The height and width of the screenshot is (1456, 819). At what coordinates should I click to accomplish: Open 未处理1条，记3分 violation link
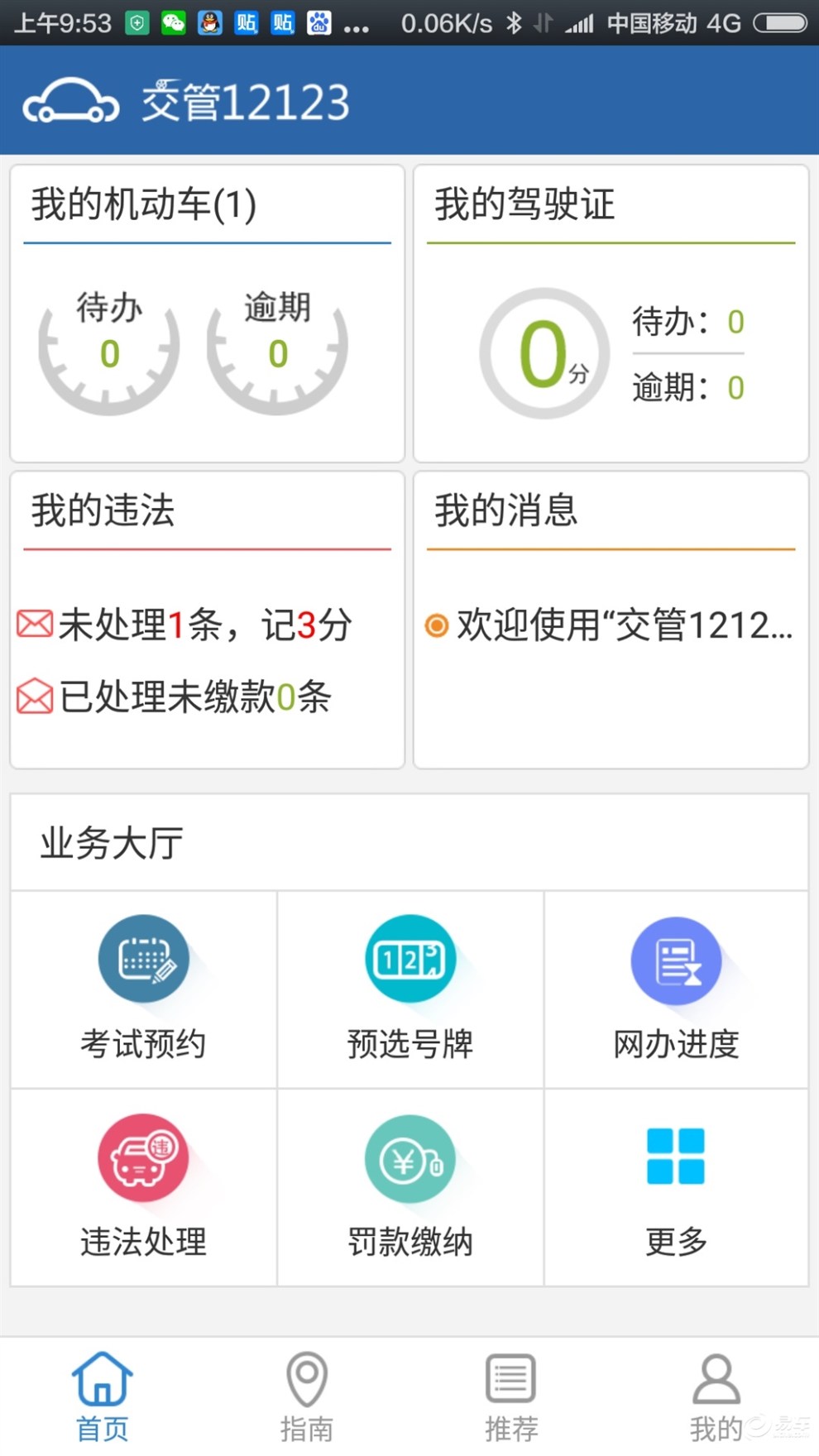203,625
